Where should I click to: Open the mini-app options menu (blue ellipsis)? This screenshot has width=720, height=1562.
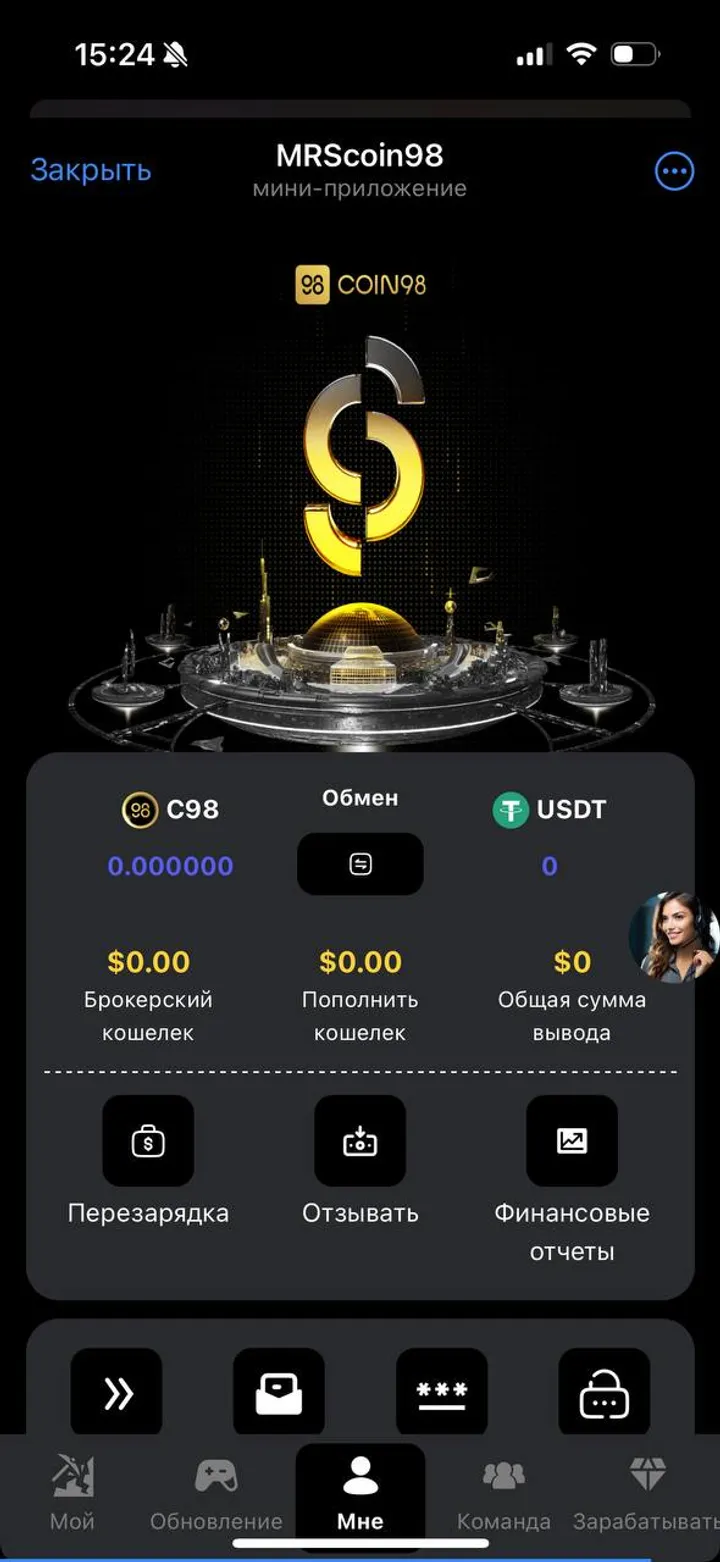point(673,170)
